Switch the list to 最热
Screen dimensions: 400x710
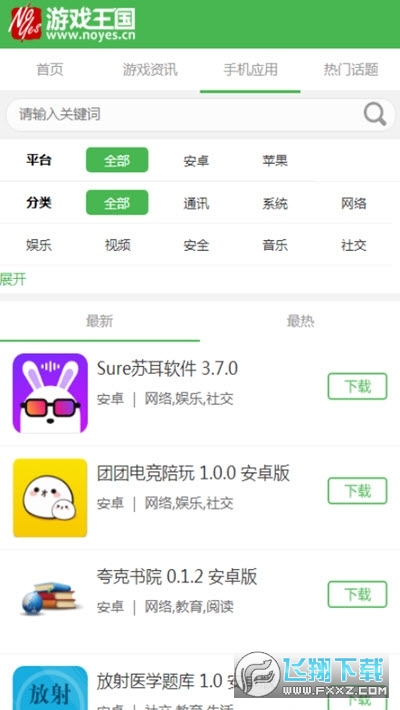(x=300, y=321)
